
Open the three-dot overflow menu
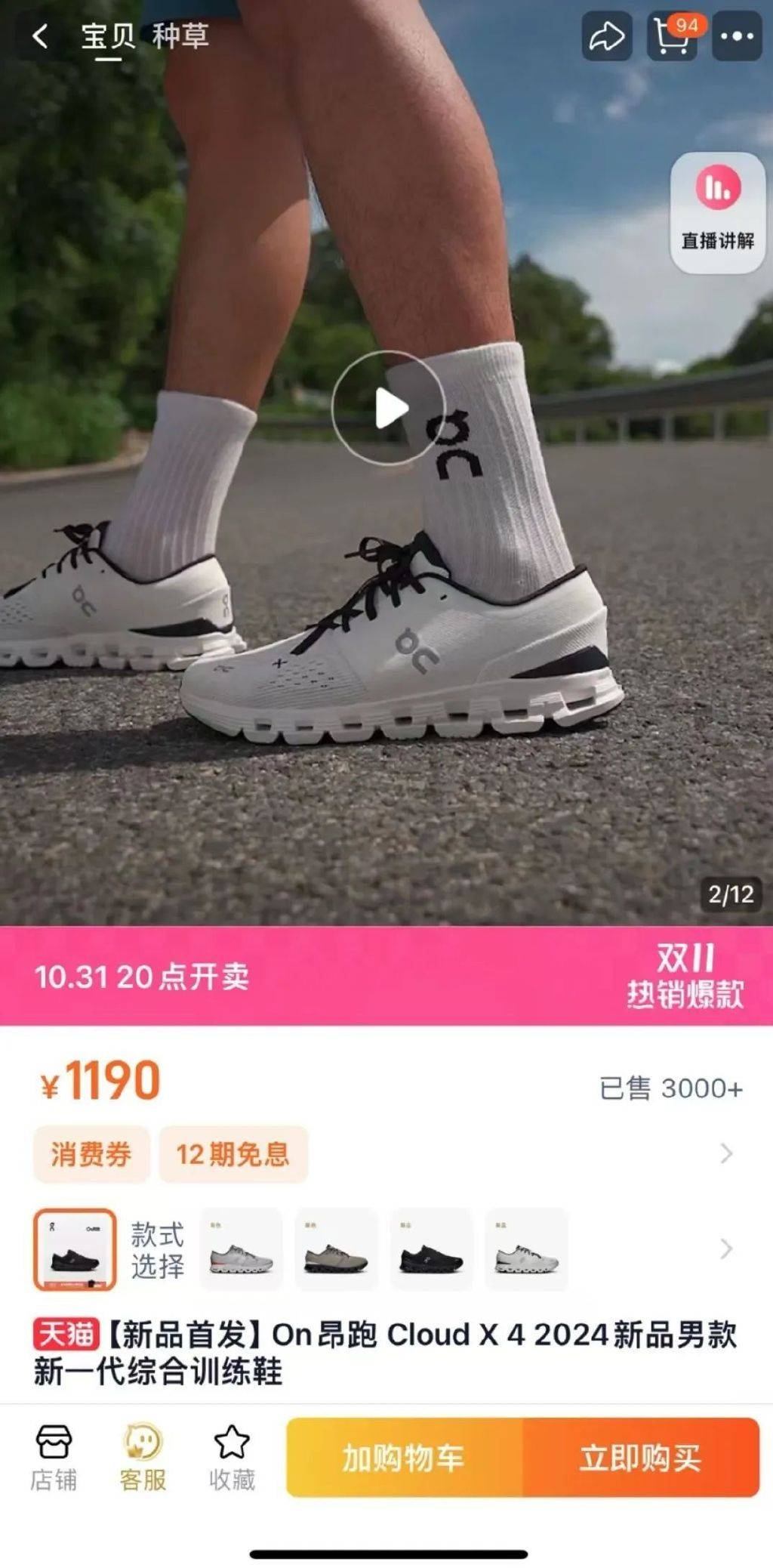tap(737, 36)
